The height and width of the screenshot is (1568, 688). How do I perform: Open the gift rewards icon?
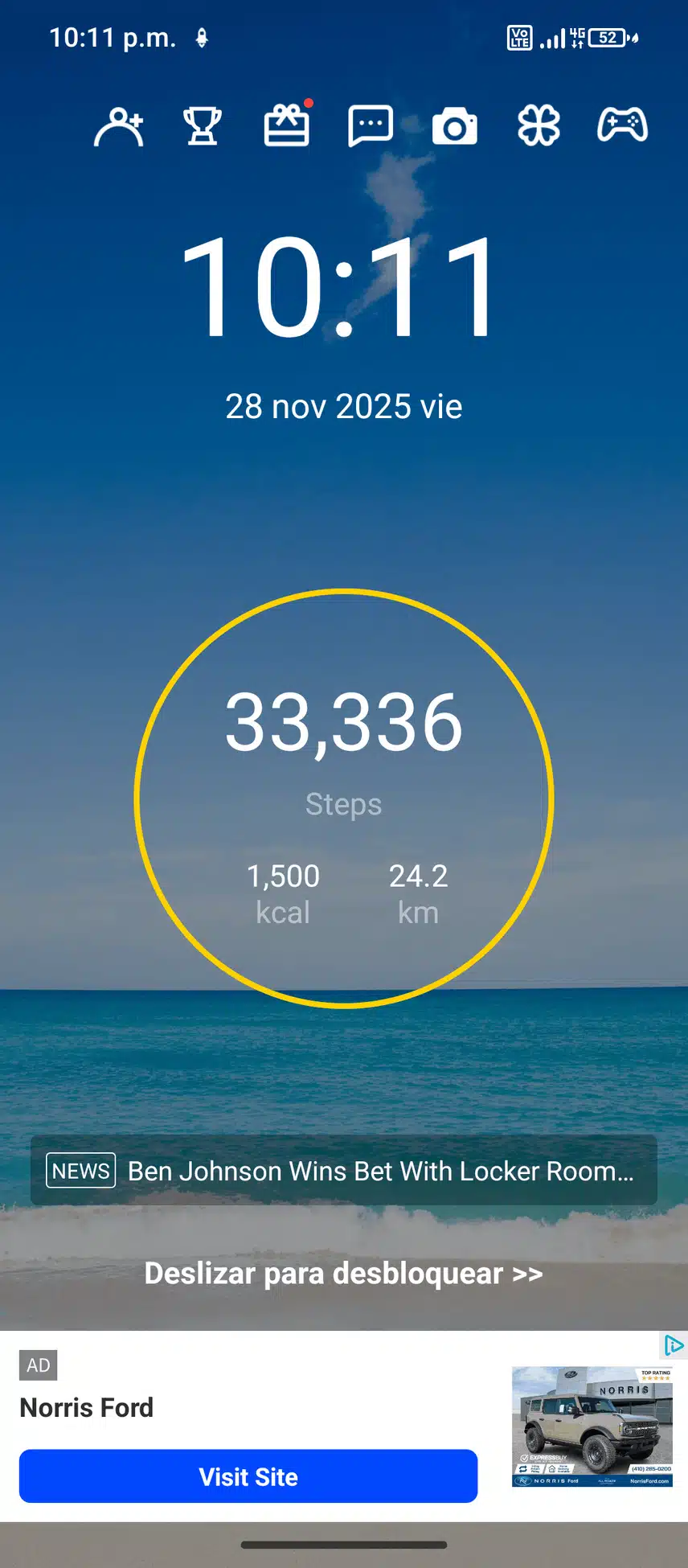coord(286,126)
